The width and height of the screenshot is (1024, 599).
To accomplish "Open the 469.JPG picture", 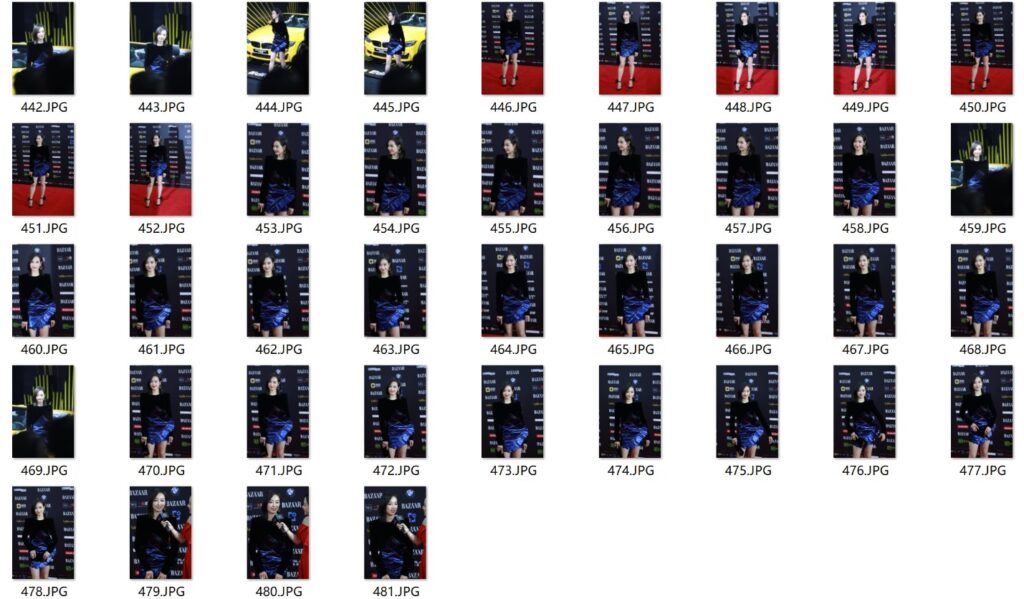I will pyautogui.click(x=42, y=411).
